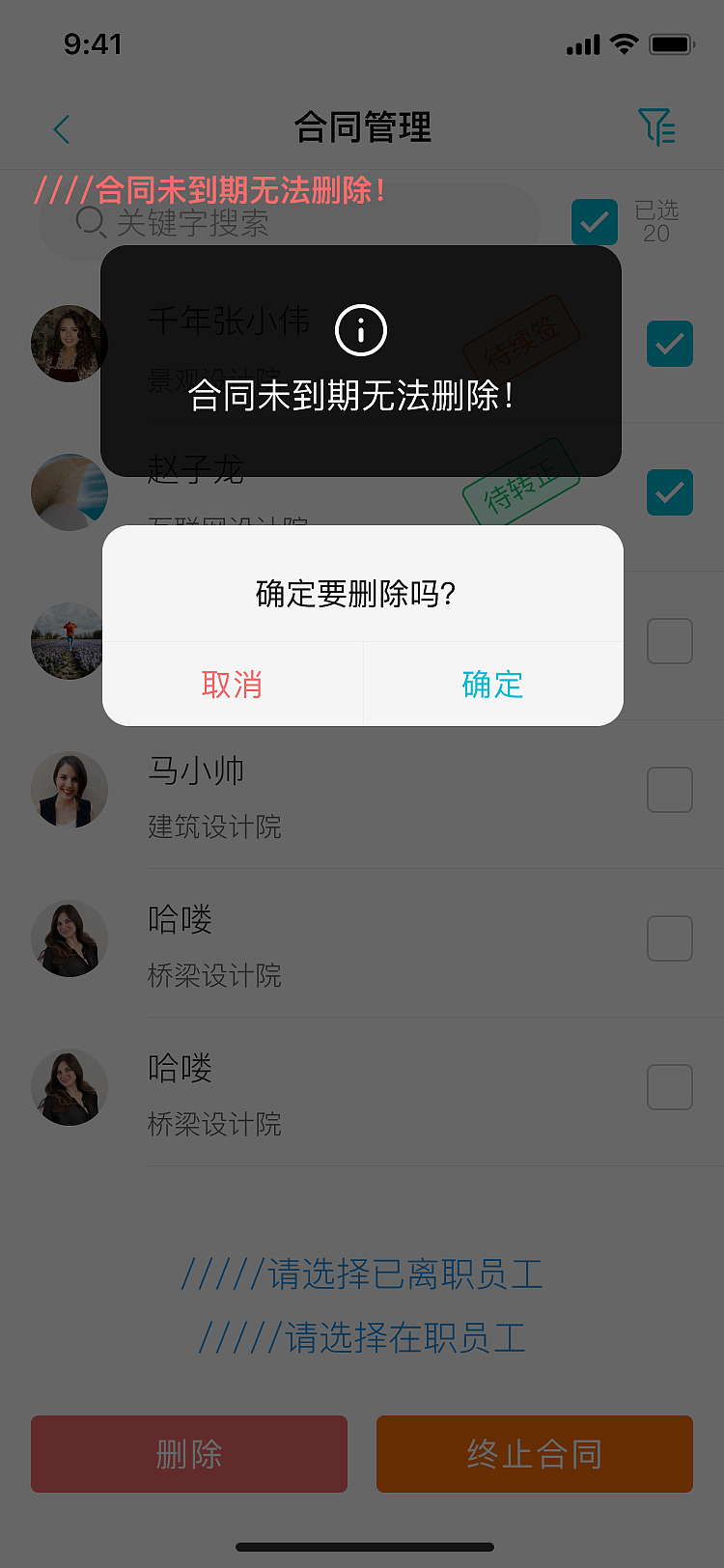724x1568 pixels.
Task: Toggle the select-all checkbox beside 已选20
Action: (594, 221)
